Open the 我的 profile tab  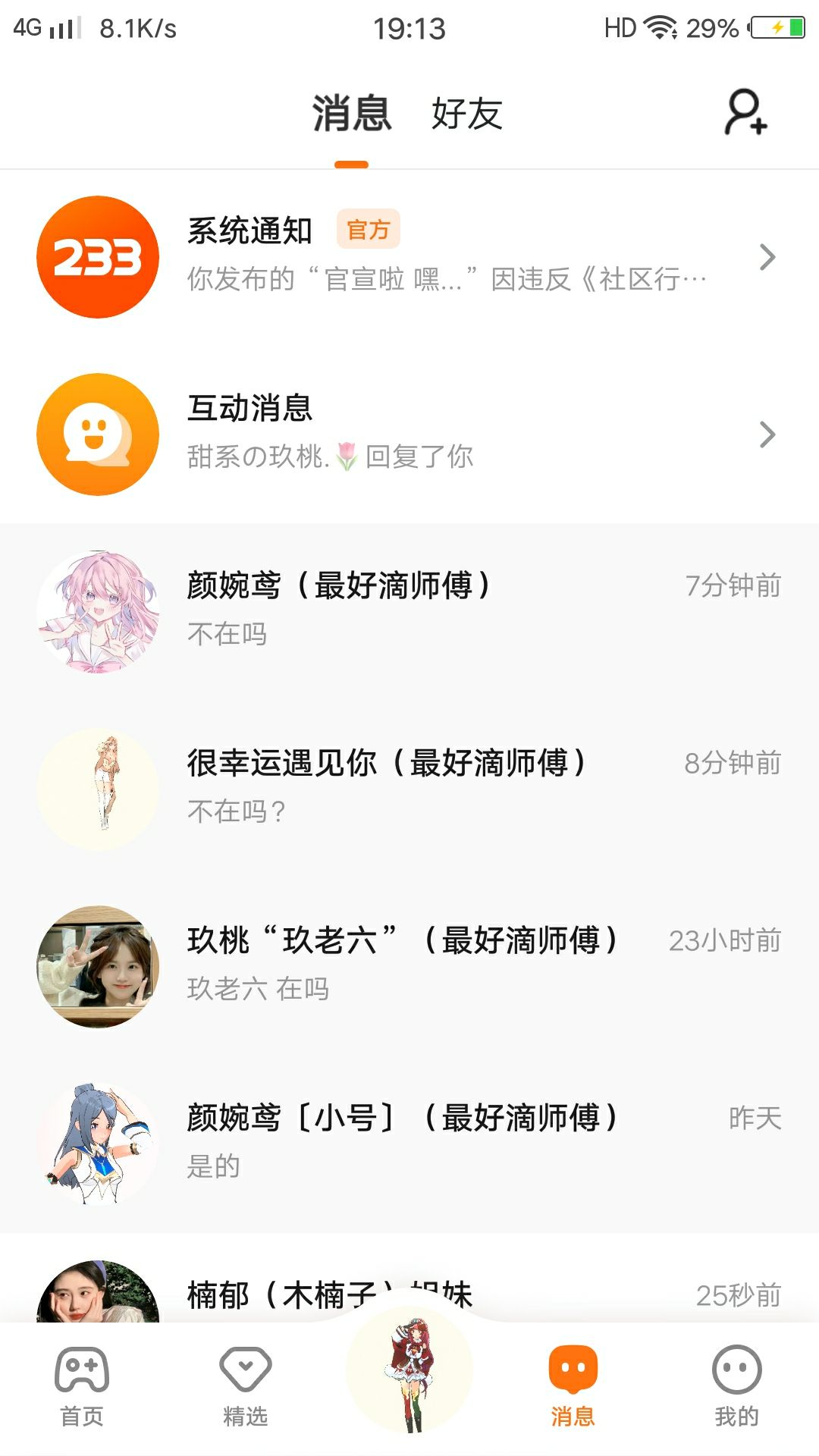(x=736, y=1386)
